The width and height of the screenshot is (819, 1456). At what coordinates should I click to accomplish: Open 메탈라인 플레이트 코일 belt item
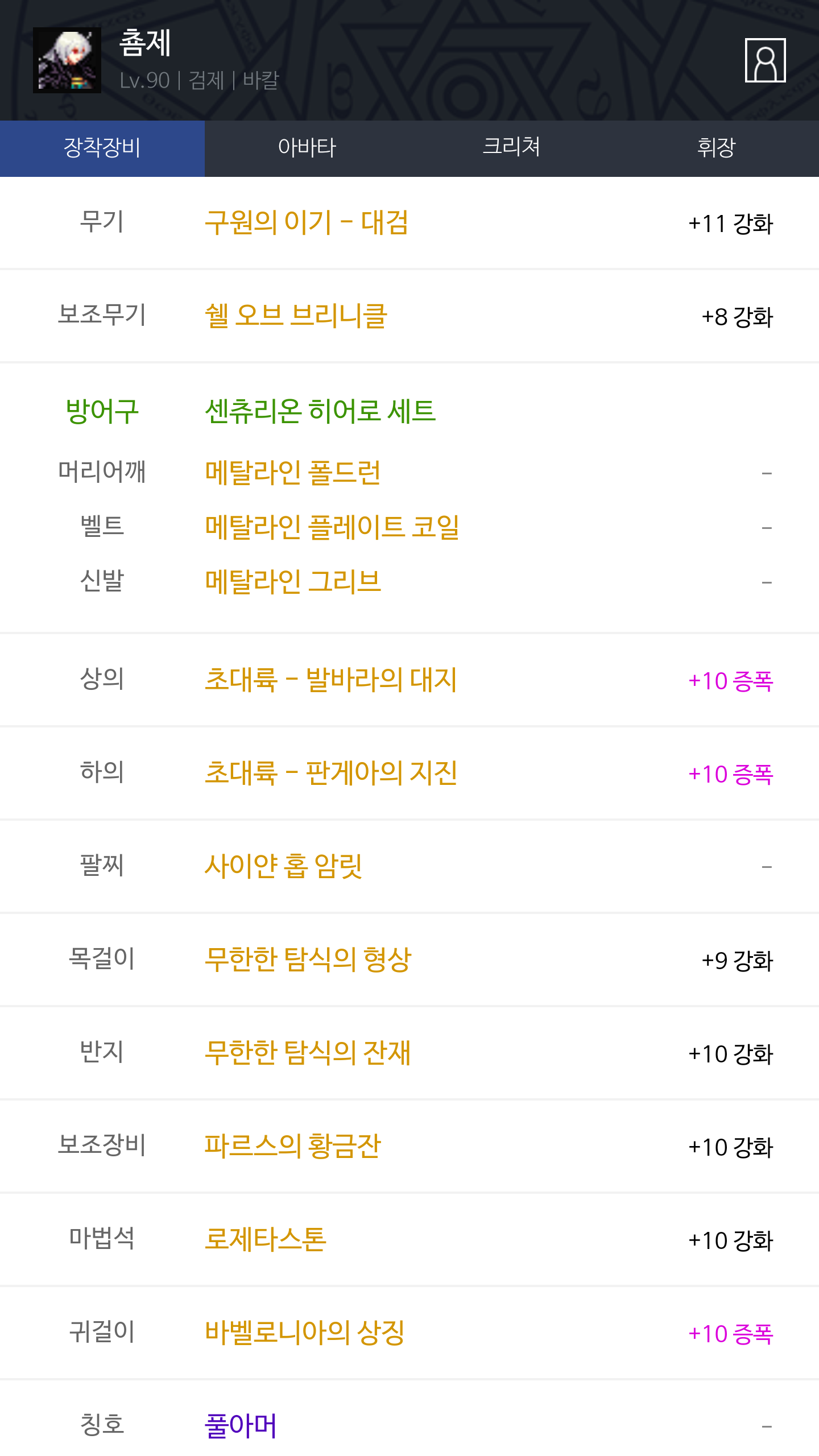[x=332, y=527]
